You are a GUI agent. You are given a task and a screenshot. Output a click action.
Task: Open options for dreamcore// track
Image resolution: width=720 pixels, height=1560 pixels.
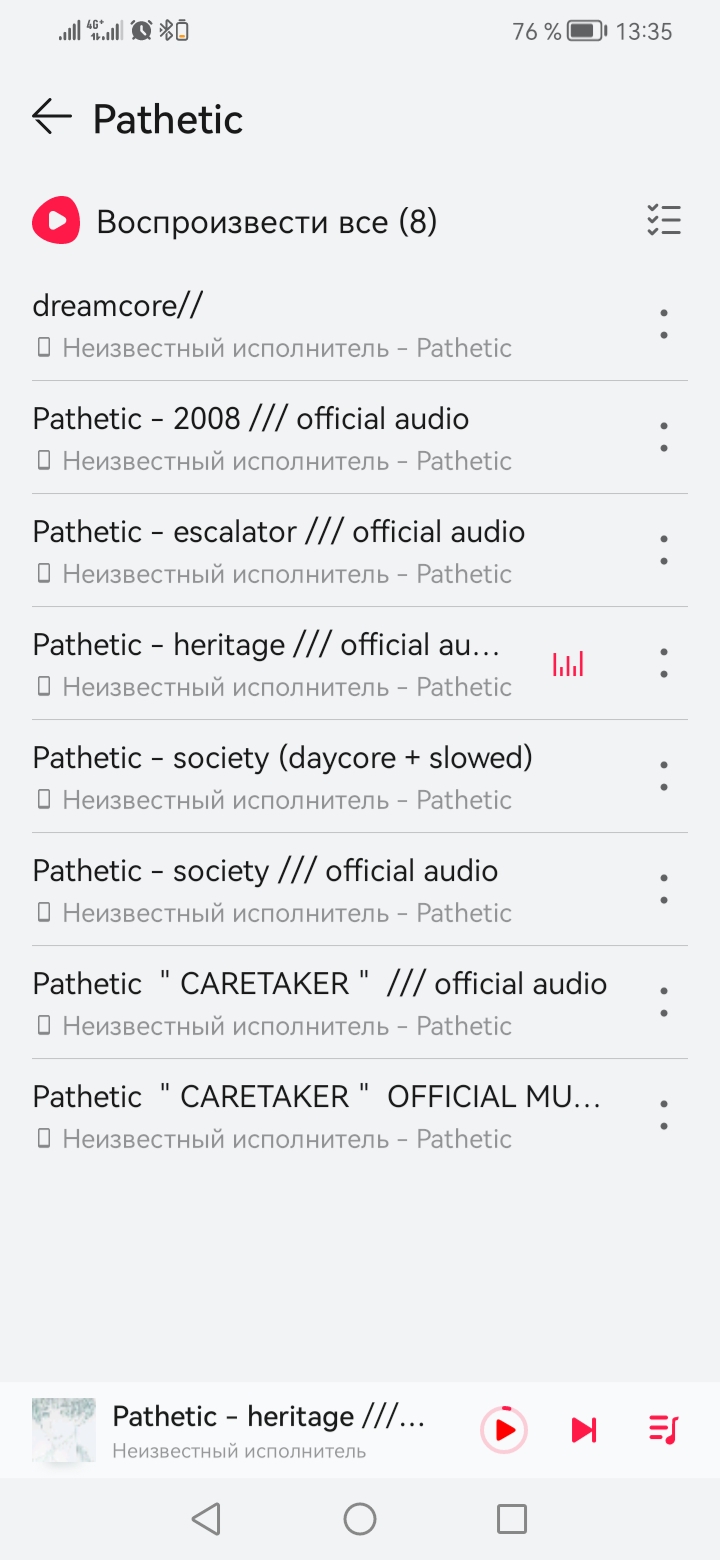(664, 325)
